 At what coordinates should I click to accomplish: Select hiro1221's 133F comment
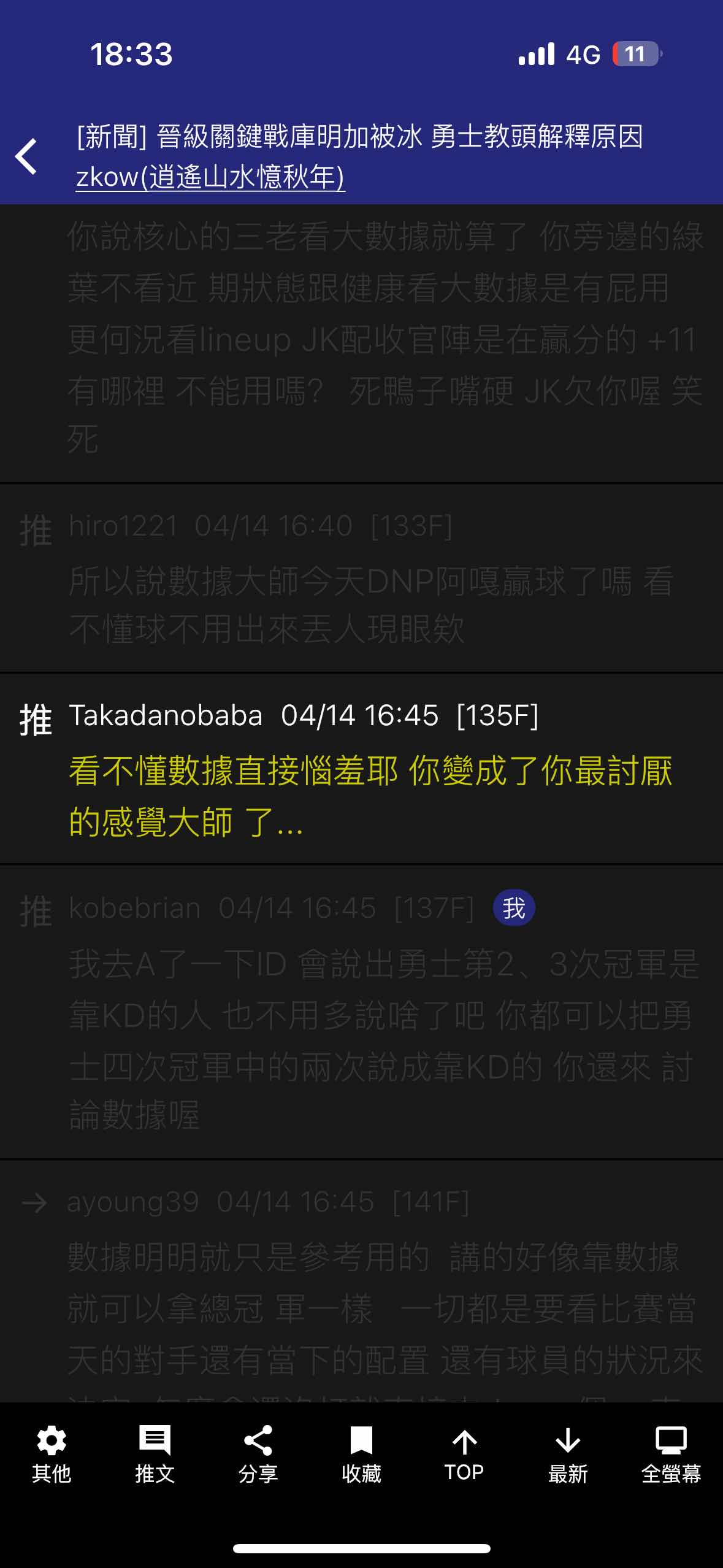click(x=361, y=578)
